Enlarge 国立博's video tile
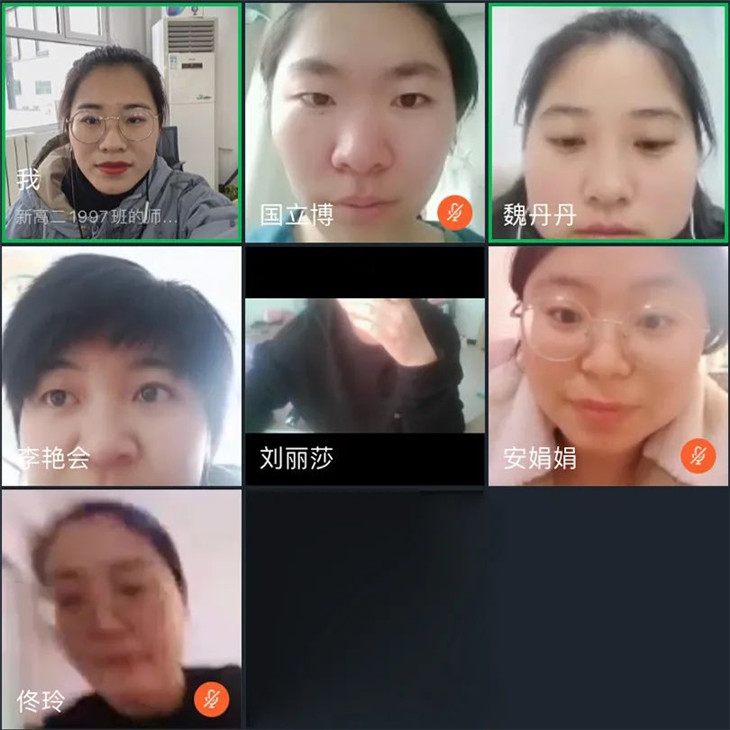730x730 pixels. click(364, 122)
